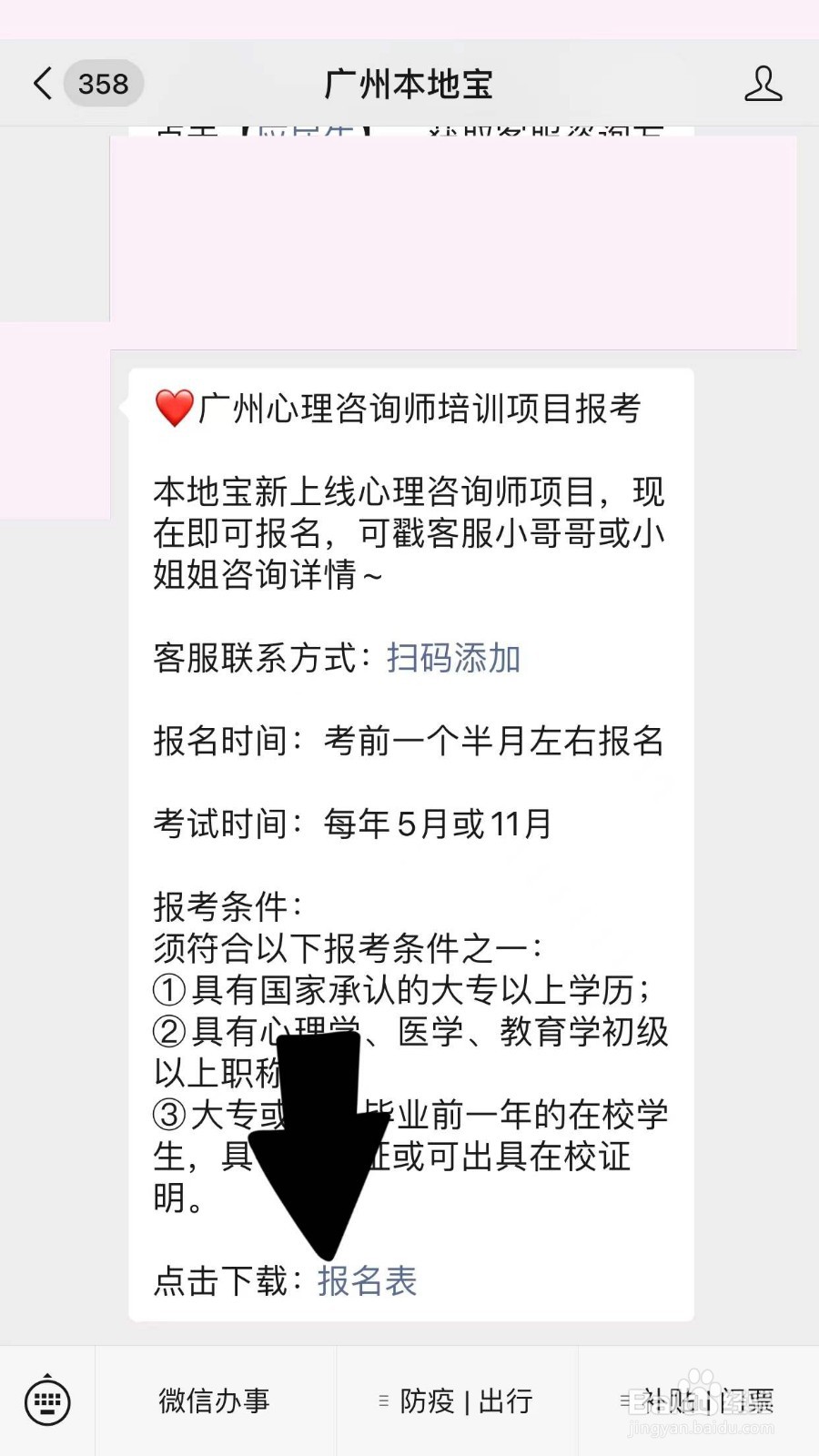Tap the menu lines icon beside 补贴 | 门票
This screenshot has height=1456, width=819.
point(625,1401)
